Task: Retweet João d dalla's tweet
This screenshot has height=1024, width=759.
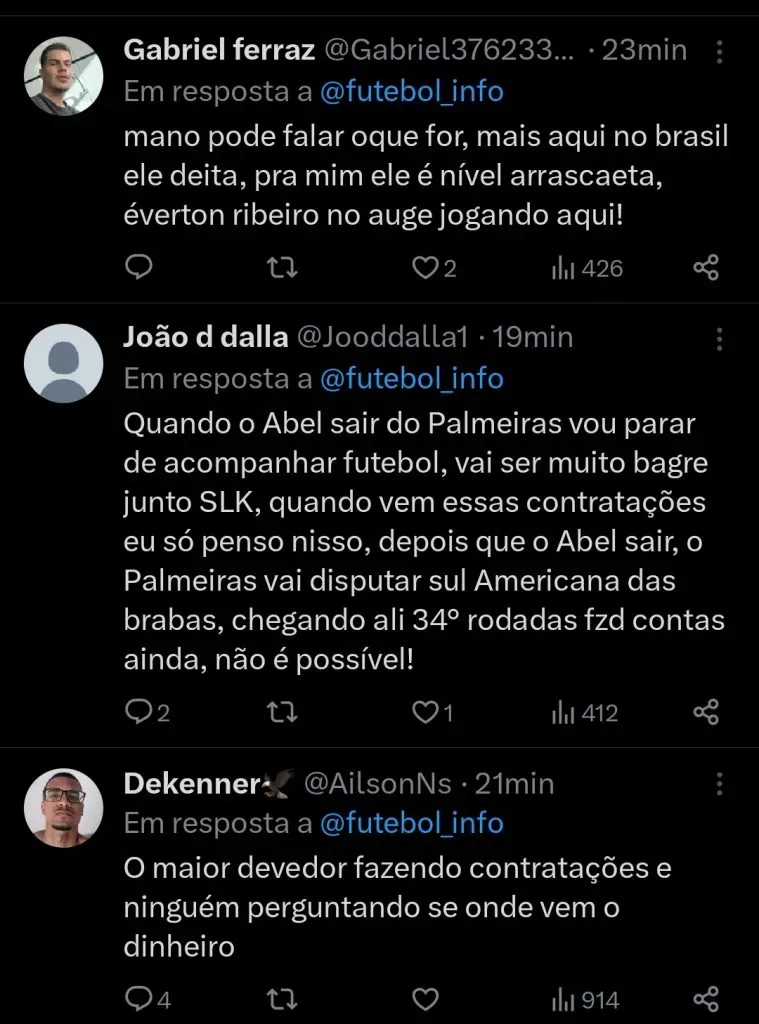Action: [x=282, y=713]
